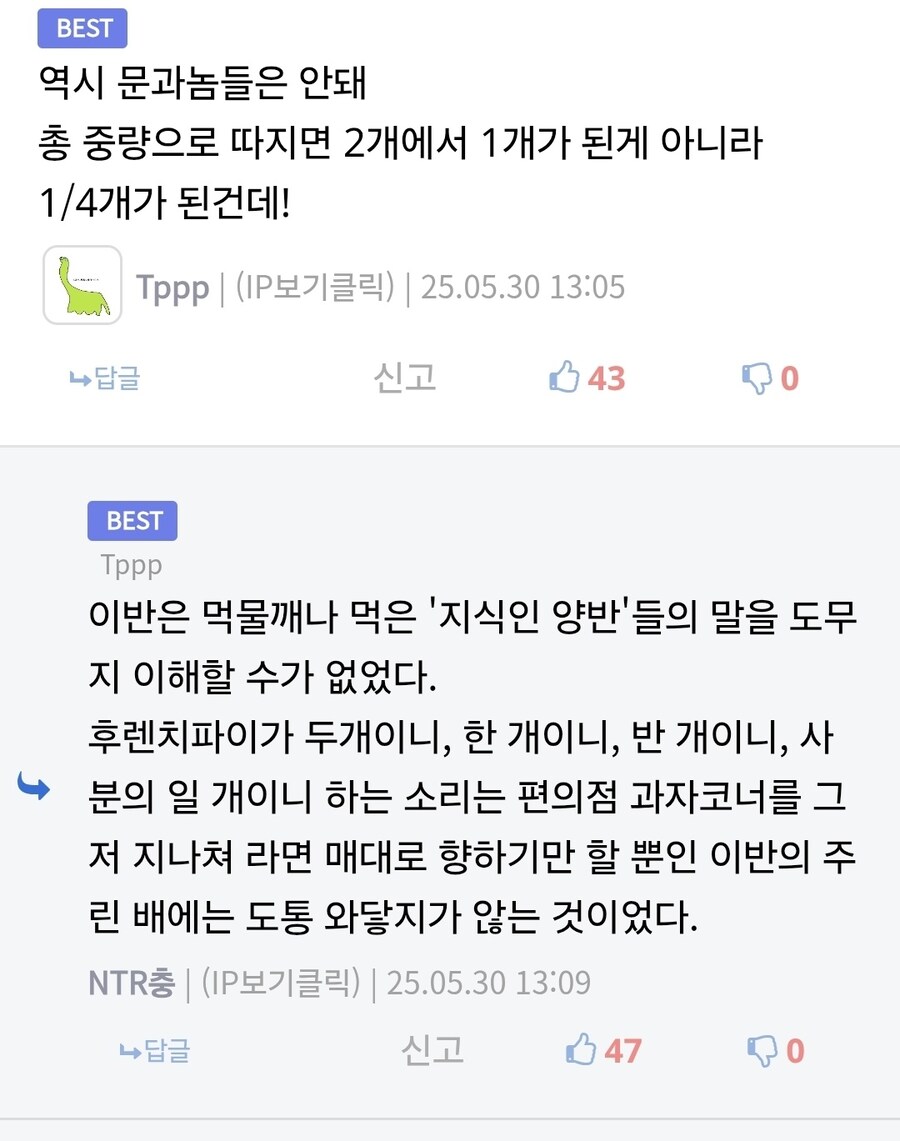Reply to Tppp's comment
This screenshot has height=1141, width=900.
pyautogui.click(x=105, y=378)
